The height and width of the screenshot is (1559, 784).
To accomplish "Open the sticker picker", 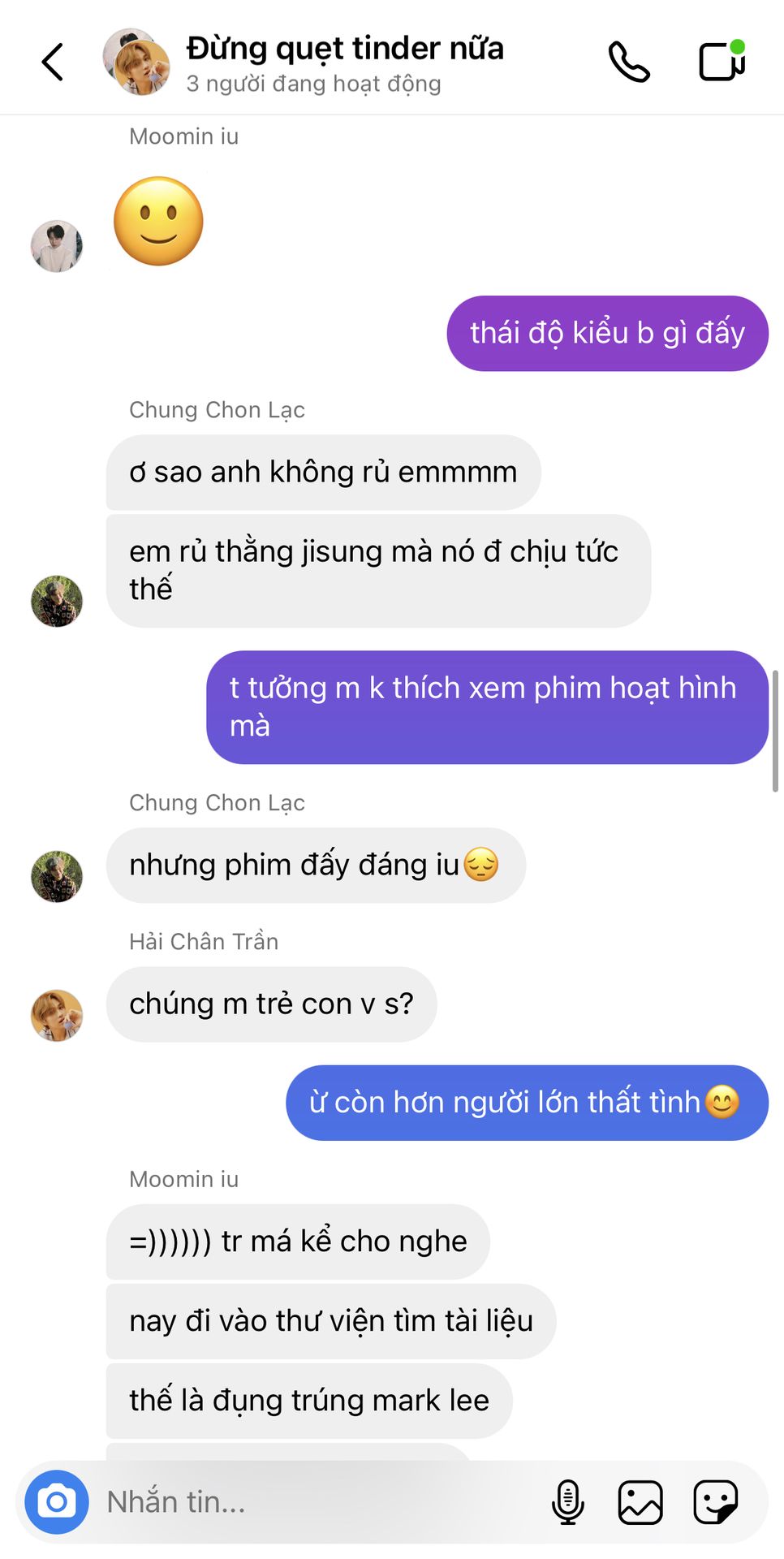I will (x=715, y=1502).
